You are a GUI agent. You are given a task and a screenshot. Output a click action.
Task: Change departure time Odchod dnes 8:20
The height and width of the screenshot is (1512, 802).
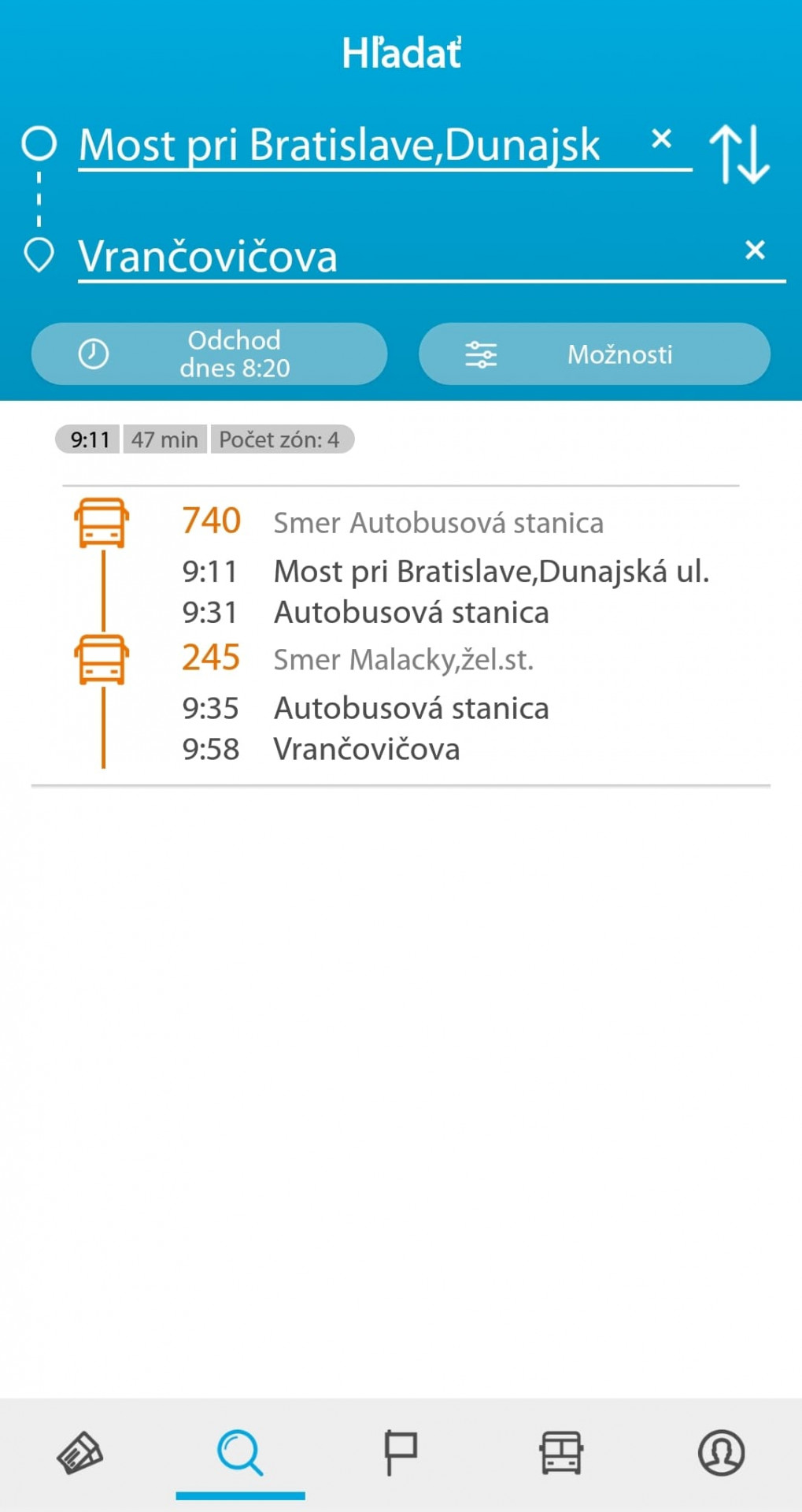pyautogui.click(x=209, y=354)
